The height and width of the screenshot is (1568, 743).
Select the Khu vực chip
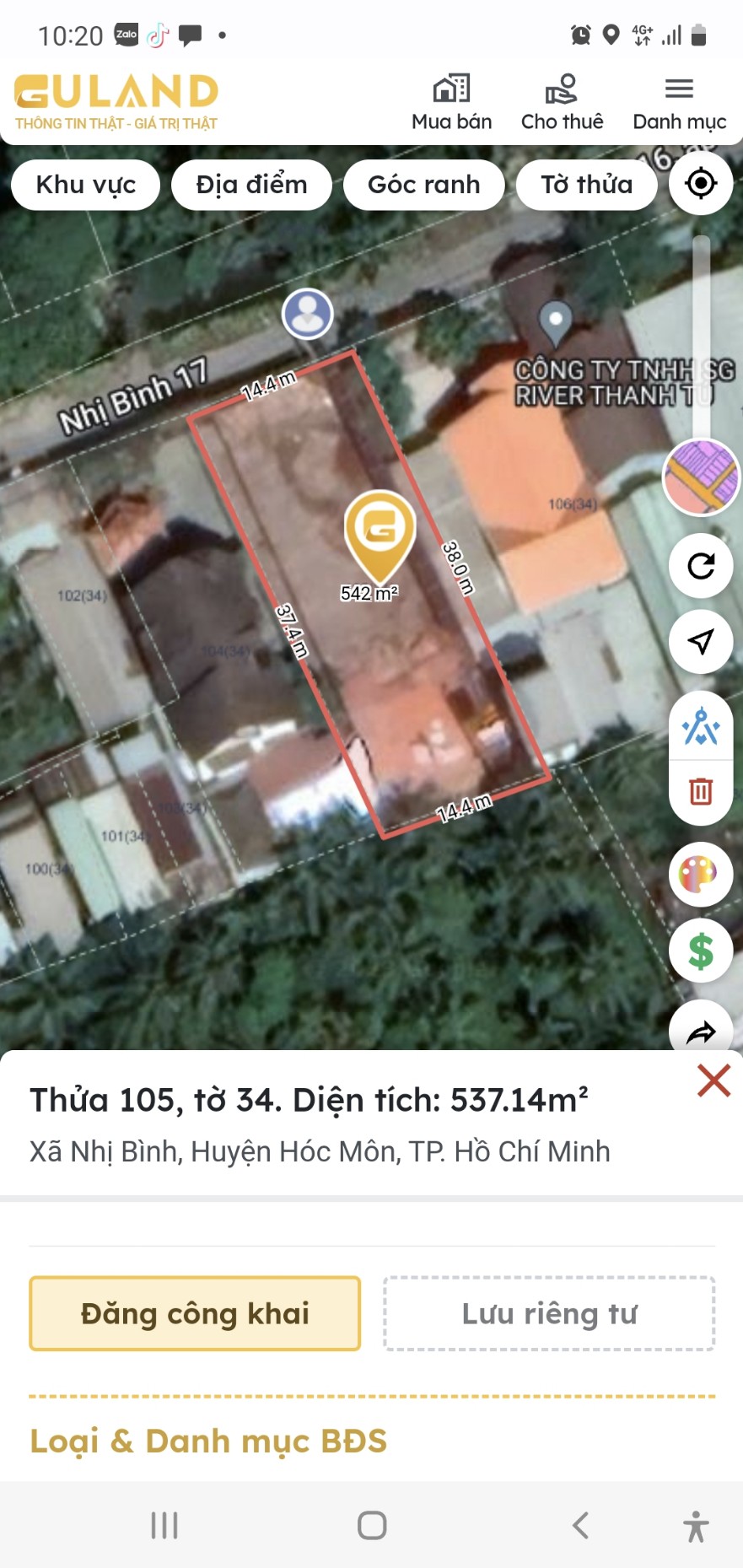tap(85, 185)
